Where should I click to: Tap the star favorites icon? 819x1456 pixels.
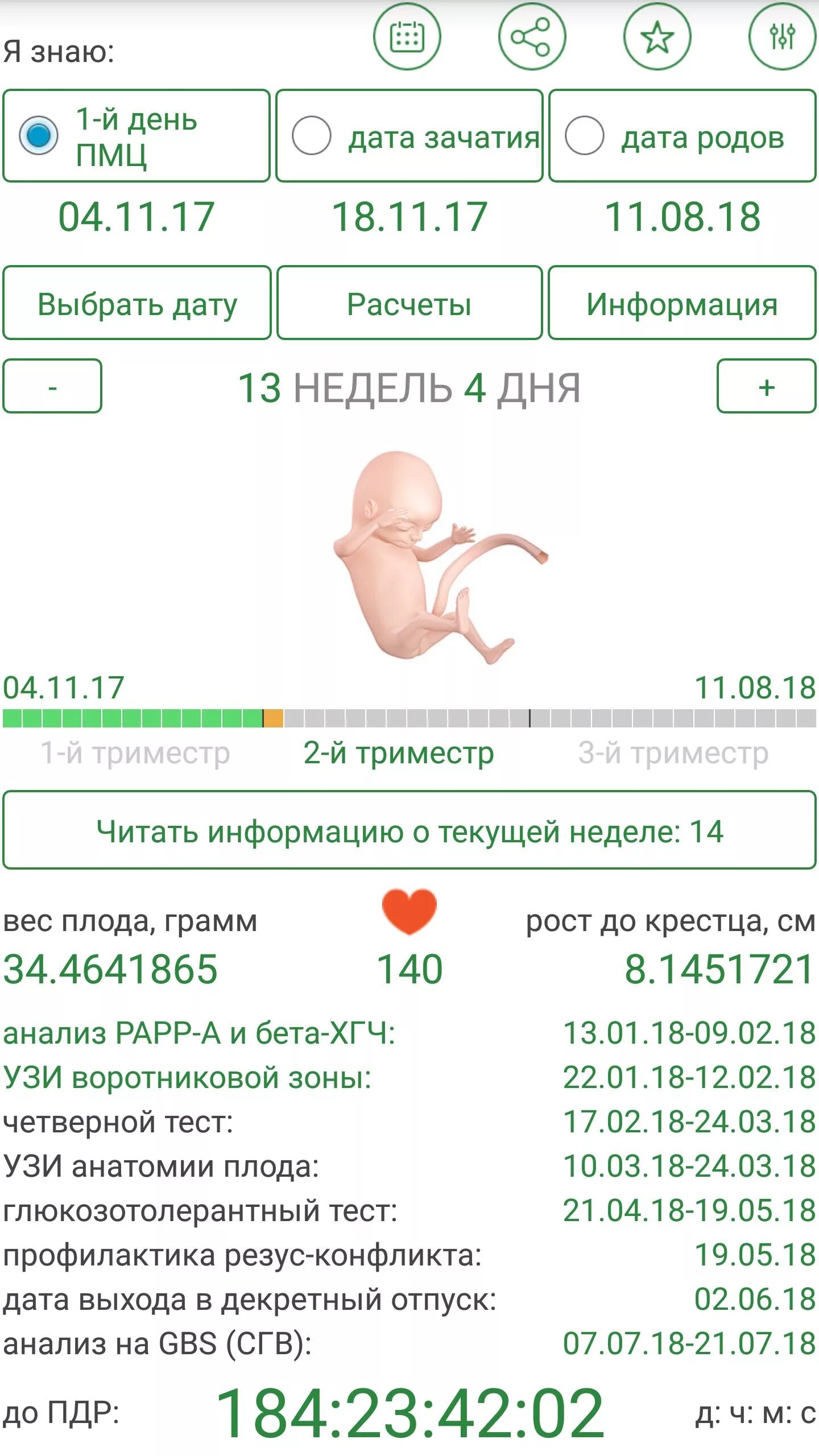pyautogui.click(x=657, y=36)
